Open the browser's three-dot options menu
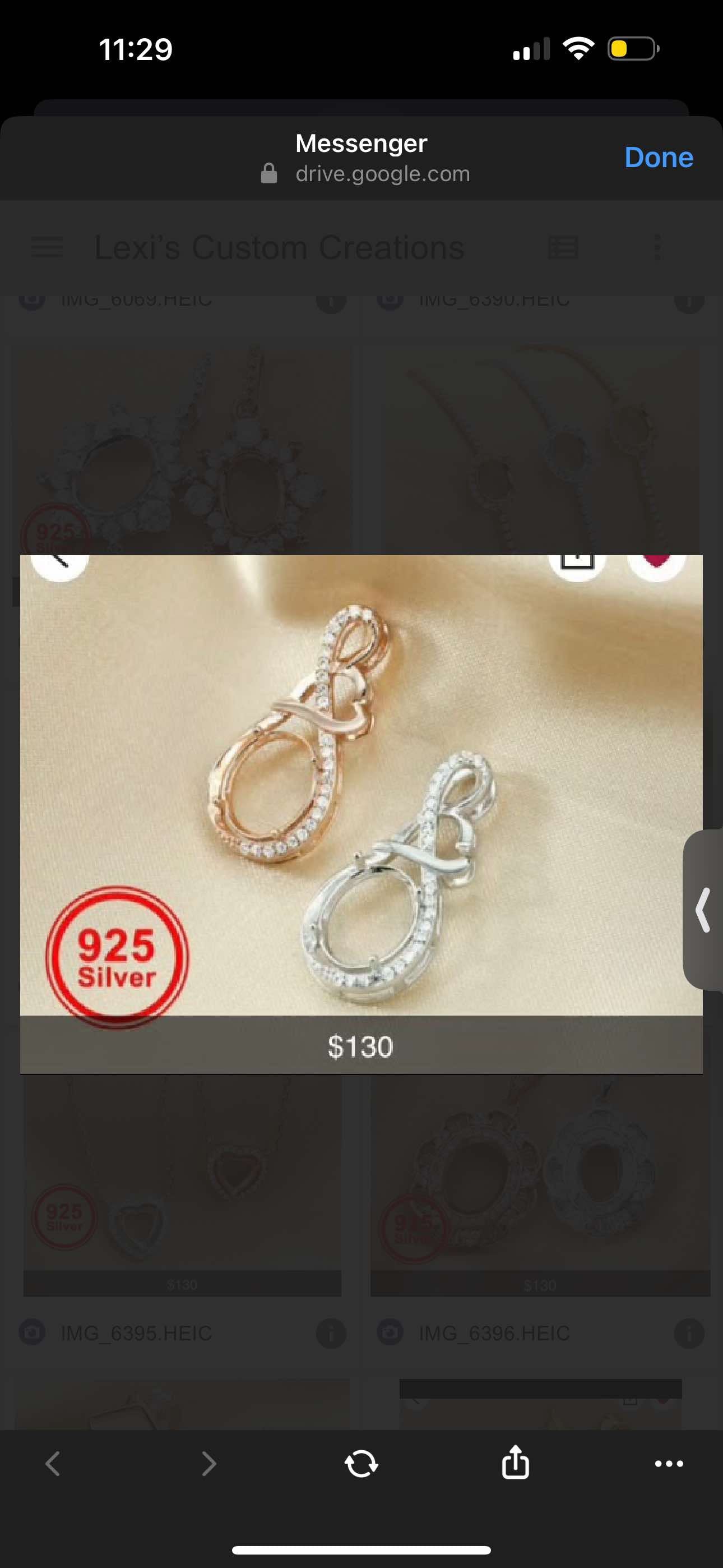This screenshot has width=723, height=1568. pos(669,1463)
